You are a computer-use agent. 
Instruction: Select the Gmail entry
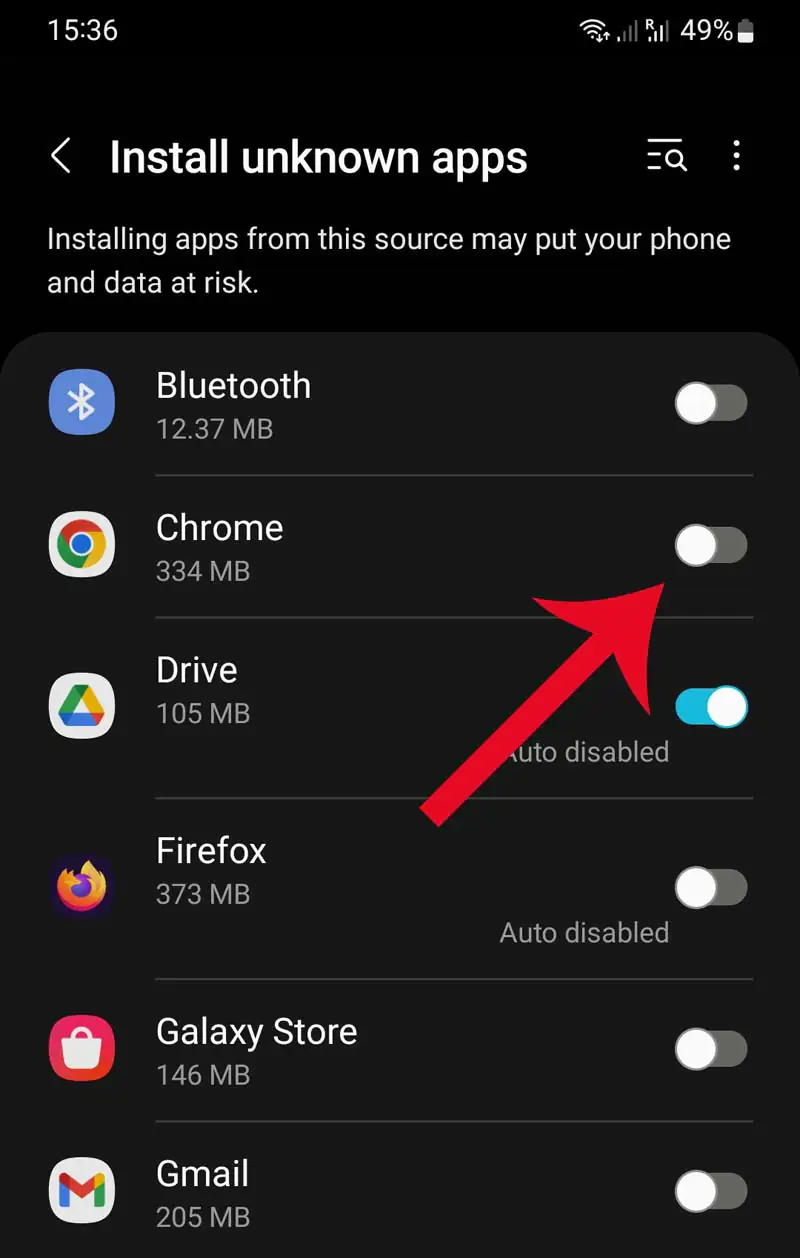coord(300,1192)
